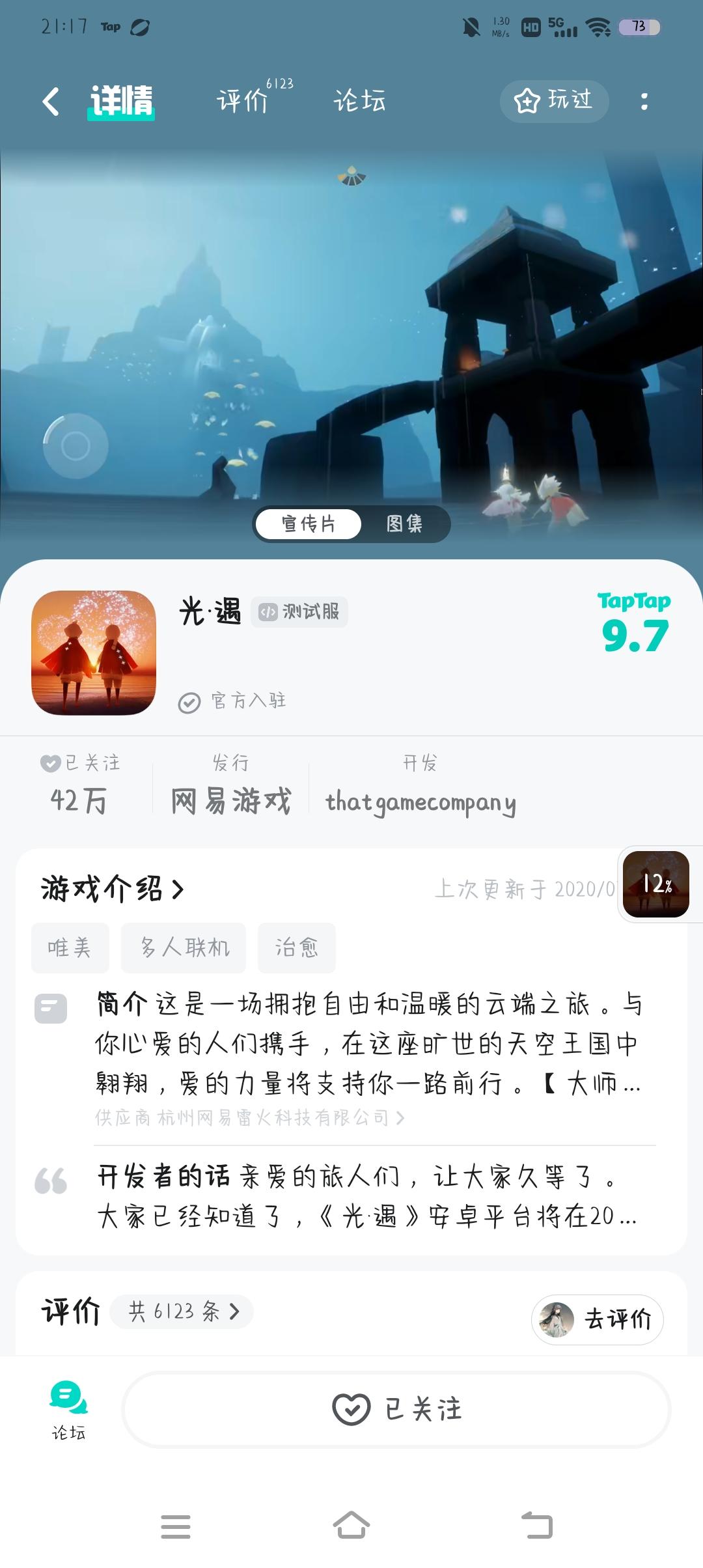Expand the 游戏介绍 game introduction section
Viewport: 703px width, 1568px height.
tap(112, 889)
